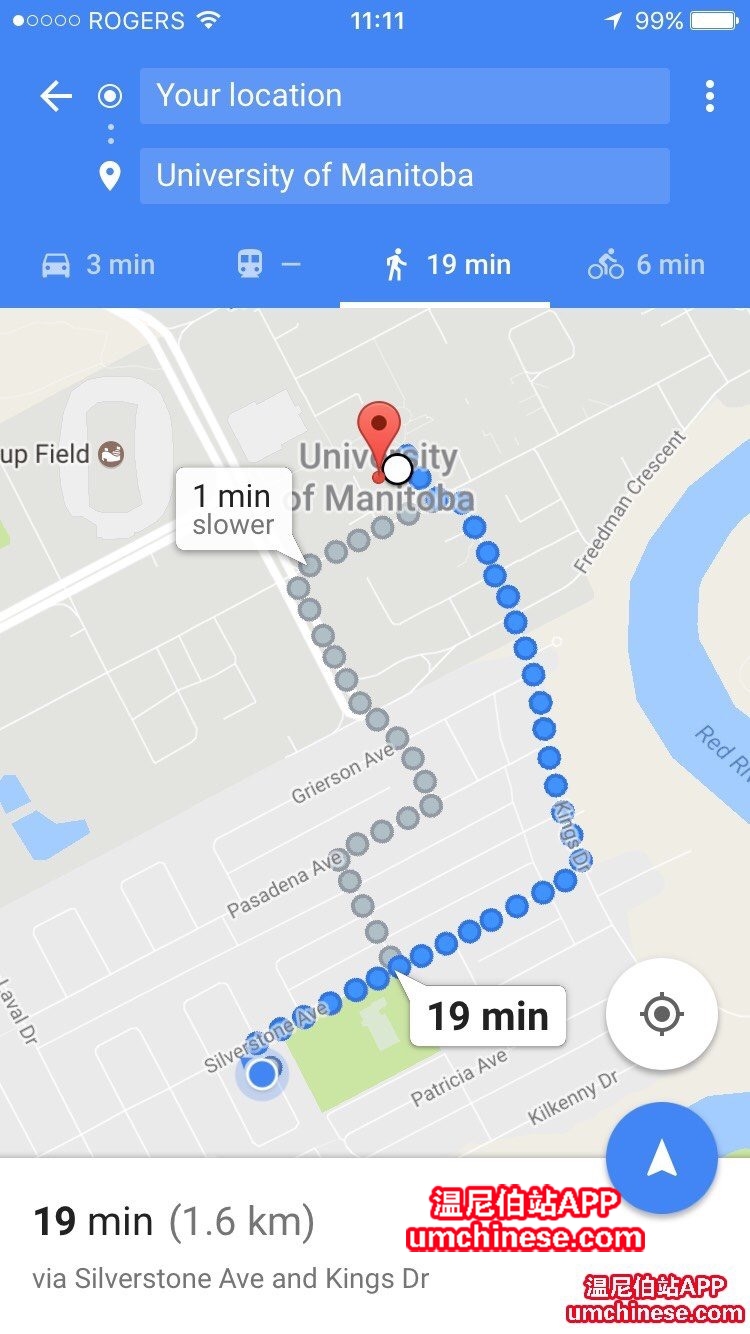
Task: Change the University of Manitoba destination field
Action: [404, 176]
